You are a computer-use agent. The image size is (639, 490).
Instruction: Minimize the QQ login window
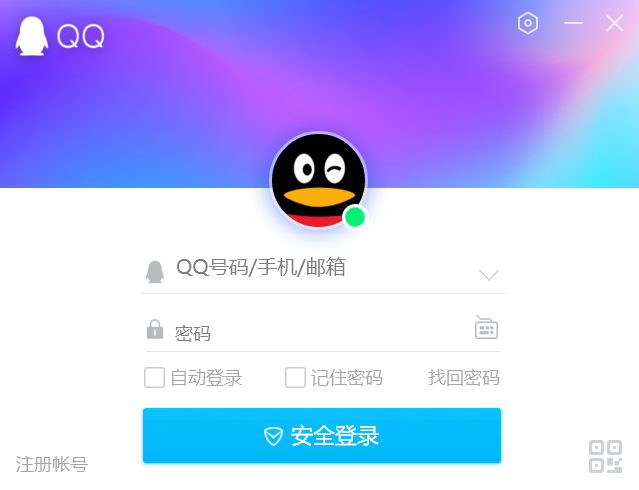[x=573, y=23]
